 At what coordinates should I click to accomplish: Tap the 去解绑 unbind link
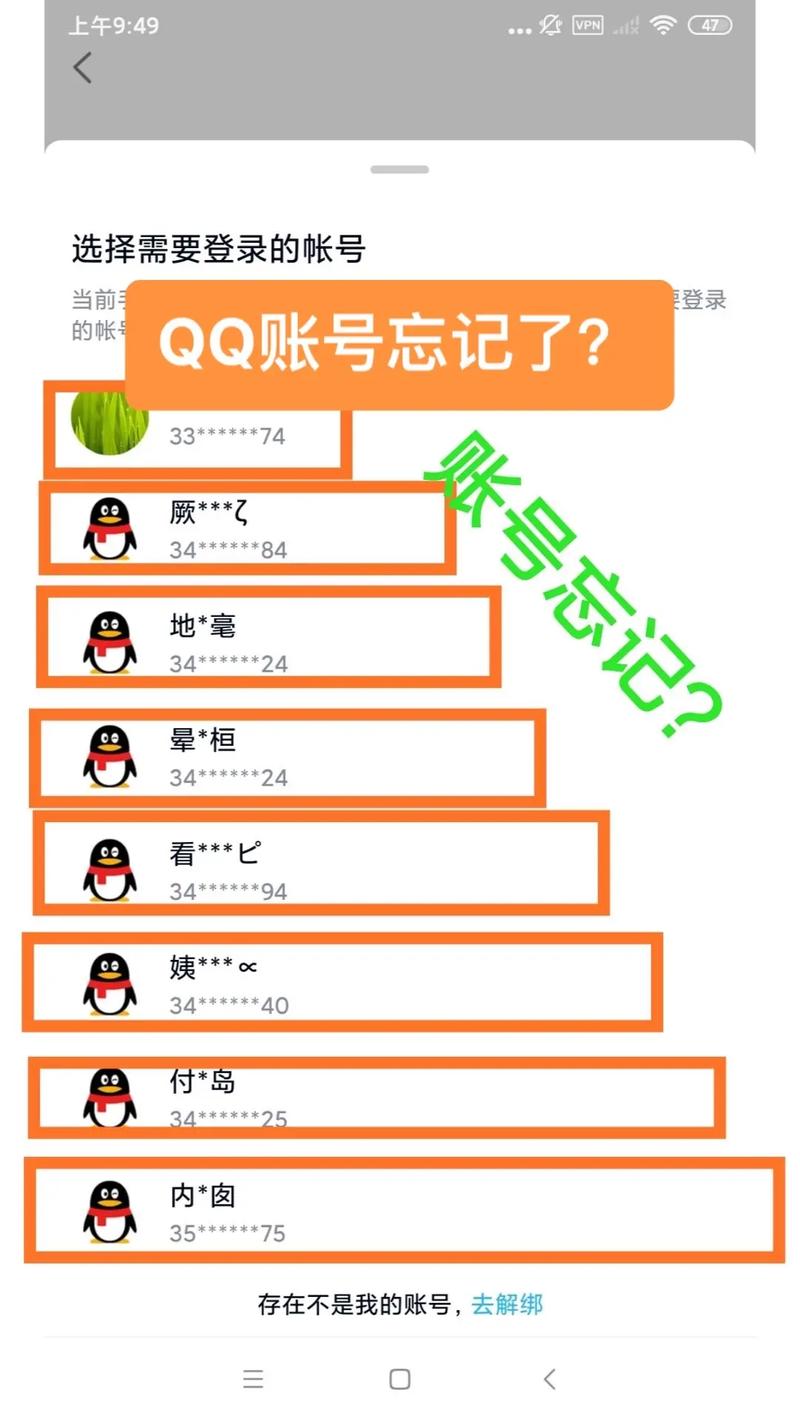[507, 1304]
